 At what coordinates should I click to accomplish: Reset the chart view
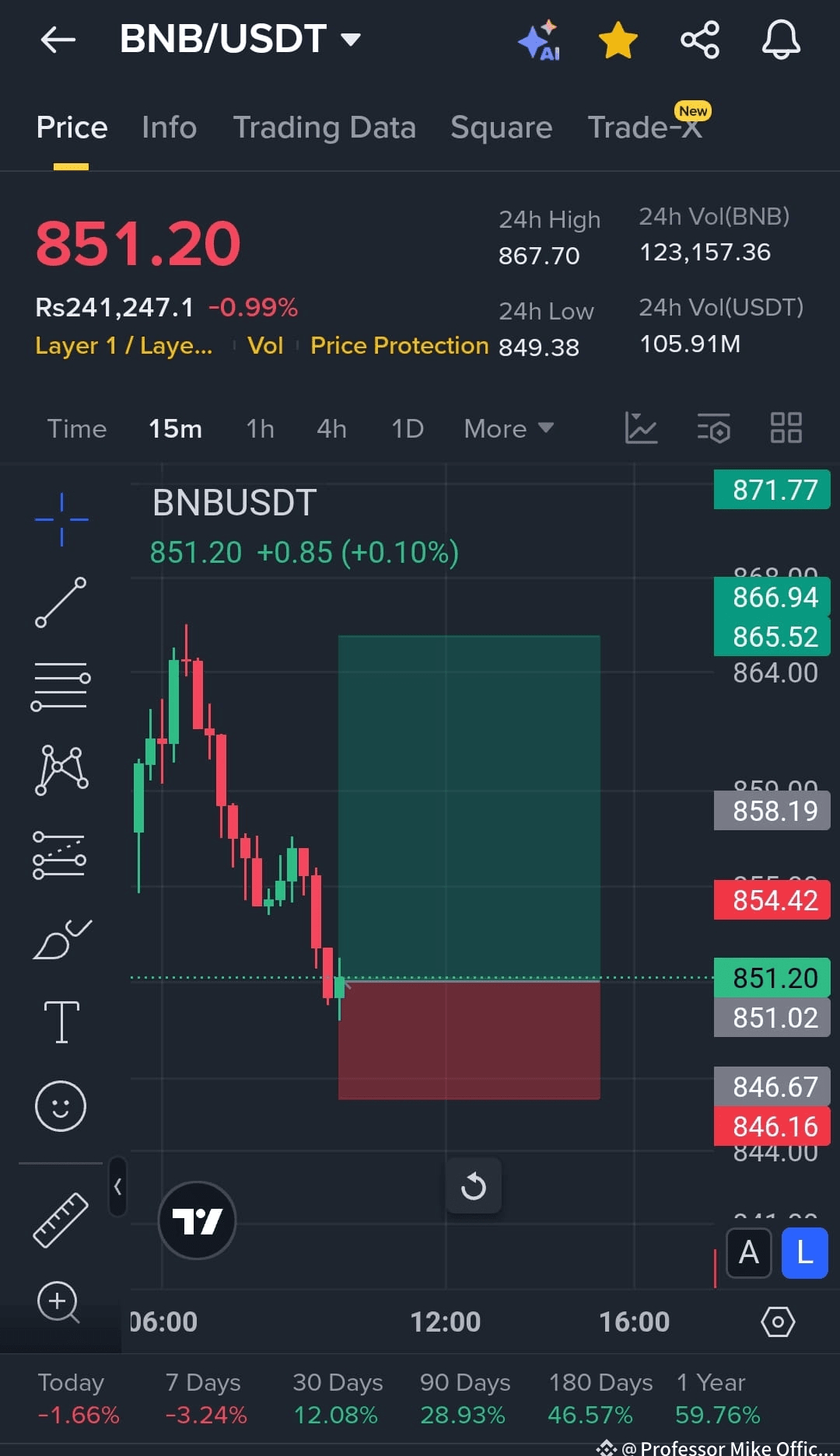click(x=473, y=1186)
